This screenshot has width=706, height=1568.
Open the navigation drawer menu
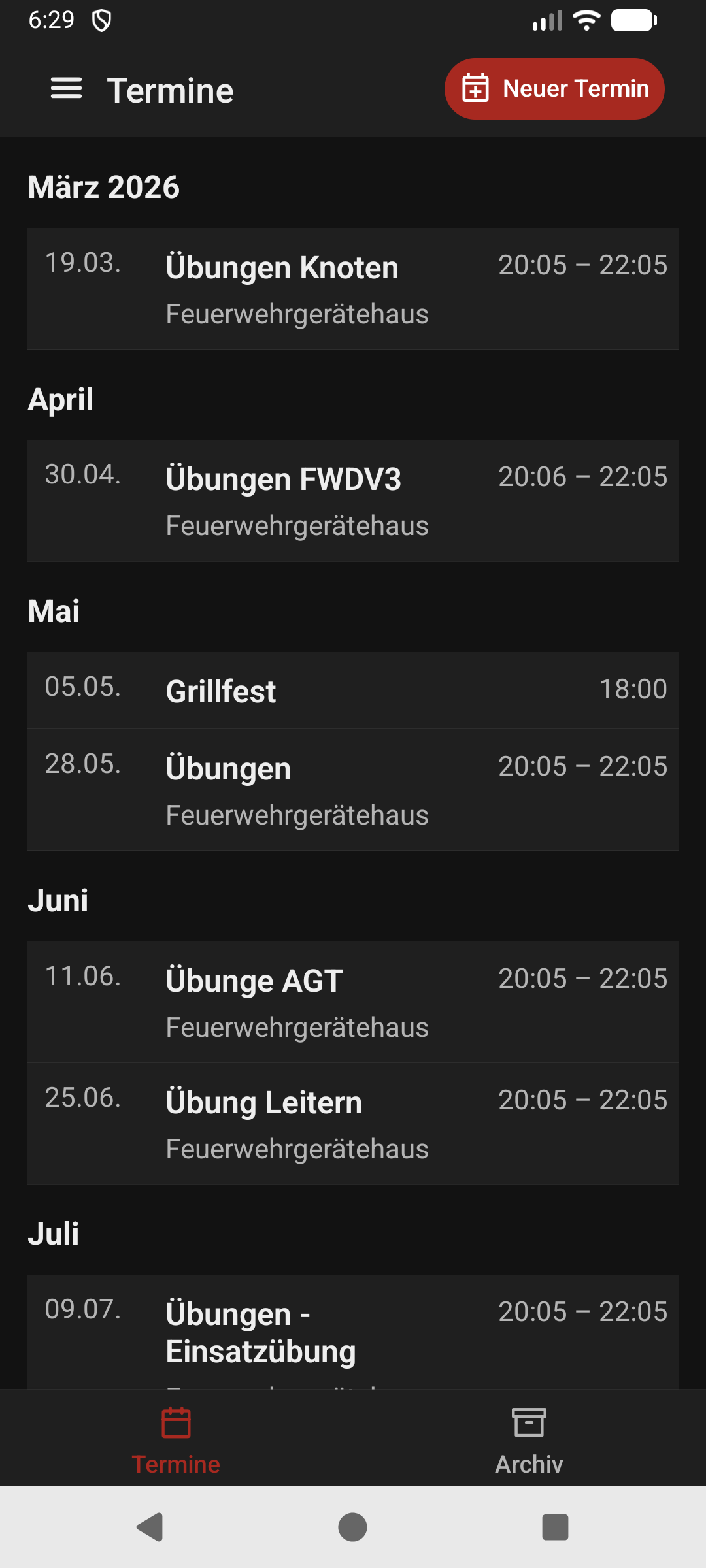pyautogui.click(x=65, y=89)
